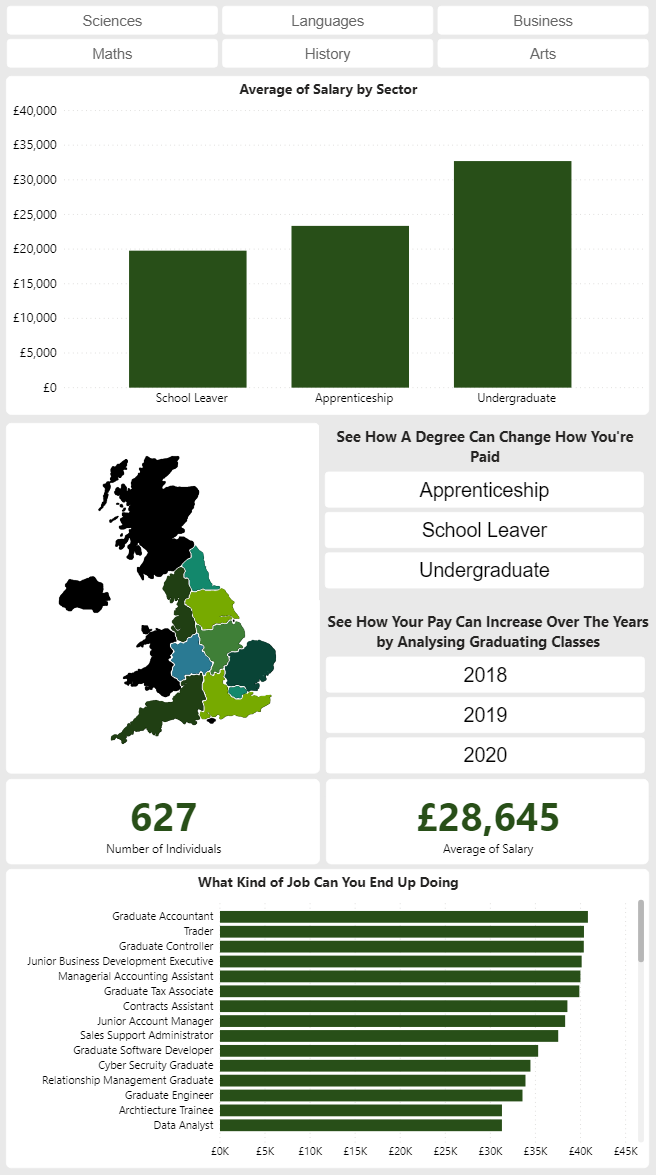Filter by Languages subject

[x=328, y=21]
